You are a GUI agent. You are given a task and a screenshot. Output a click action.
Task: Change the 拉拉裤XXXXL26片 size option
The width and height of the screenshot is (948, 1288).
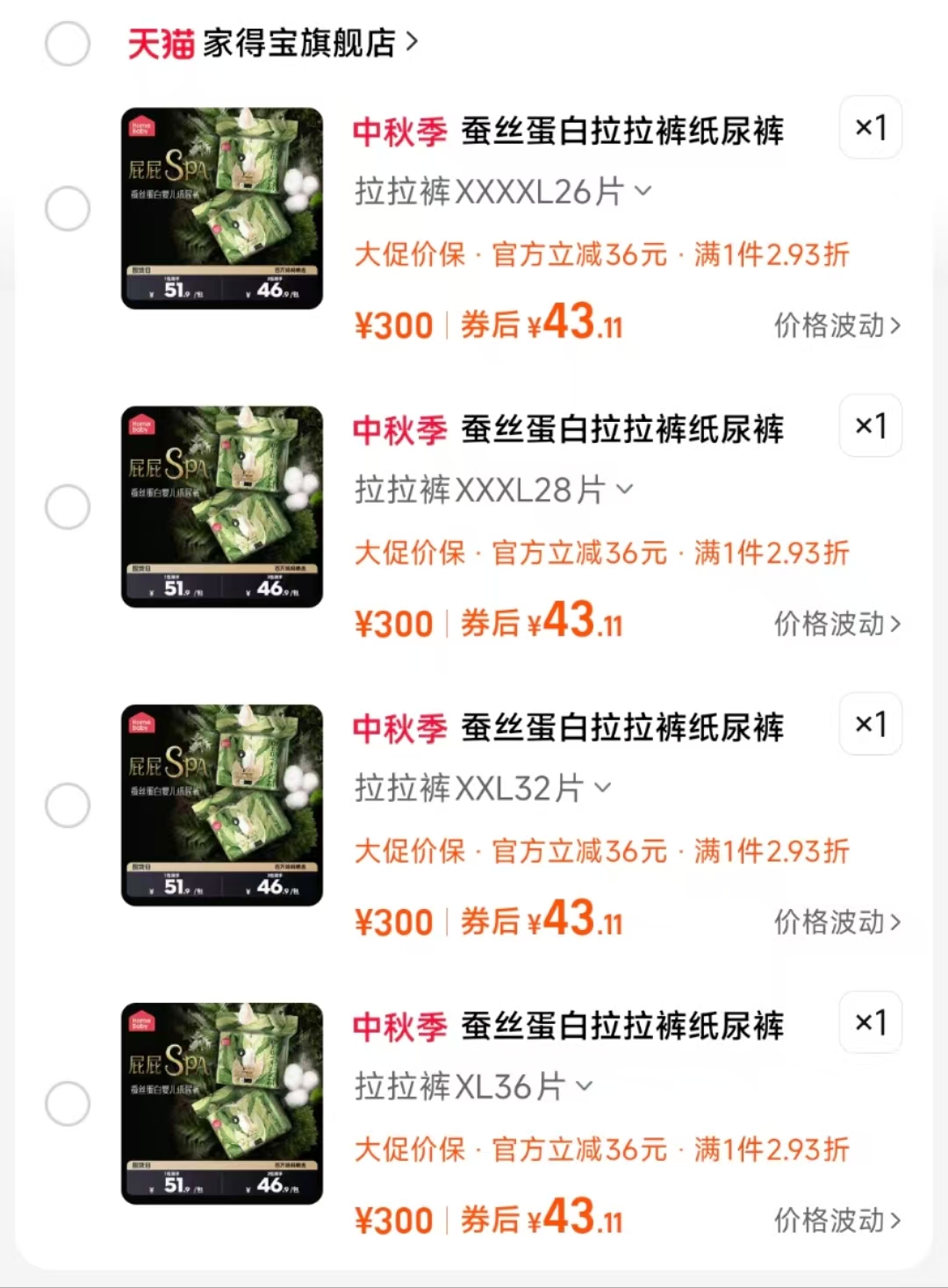point(503,191)
